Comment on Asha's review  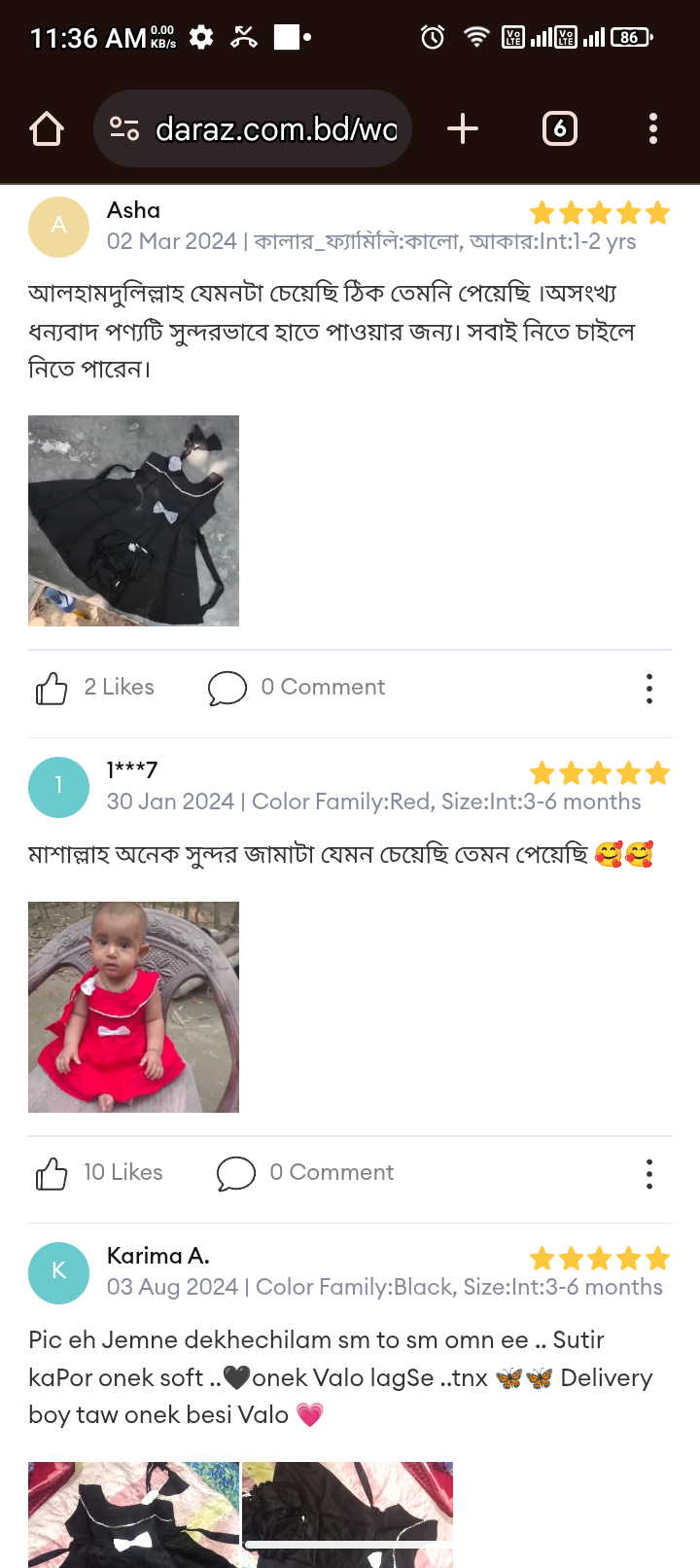(x=227, y=688)
